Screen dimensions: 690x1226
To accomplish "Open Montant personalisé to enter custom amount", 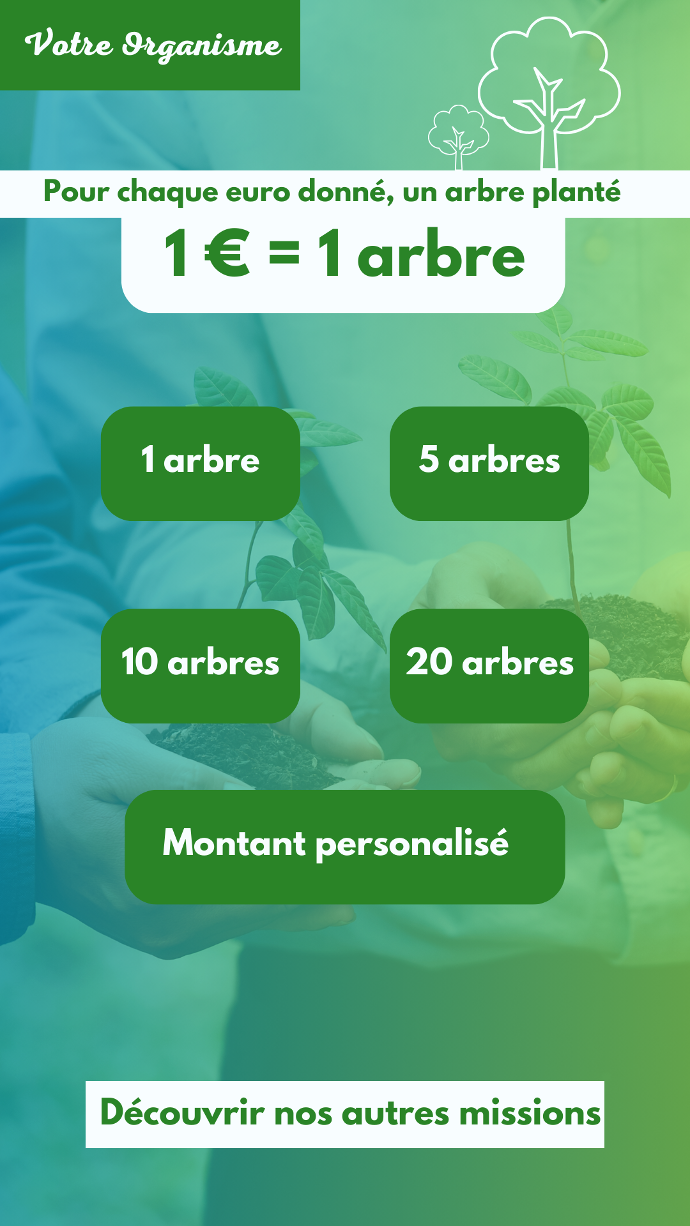I will (x=344, y=846).
